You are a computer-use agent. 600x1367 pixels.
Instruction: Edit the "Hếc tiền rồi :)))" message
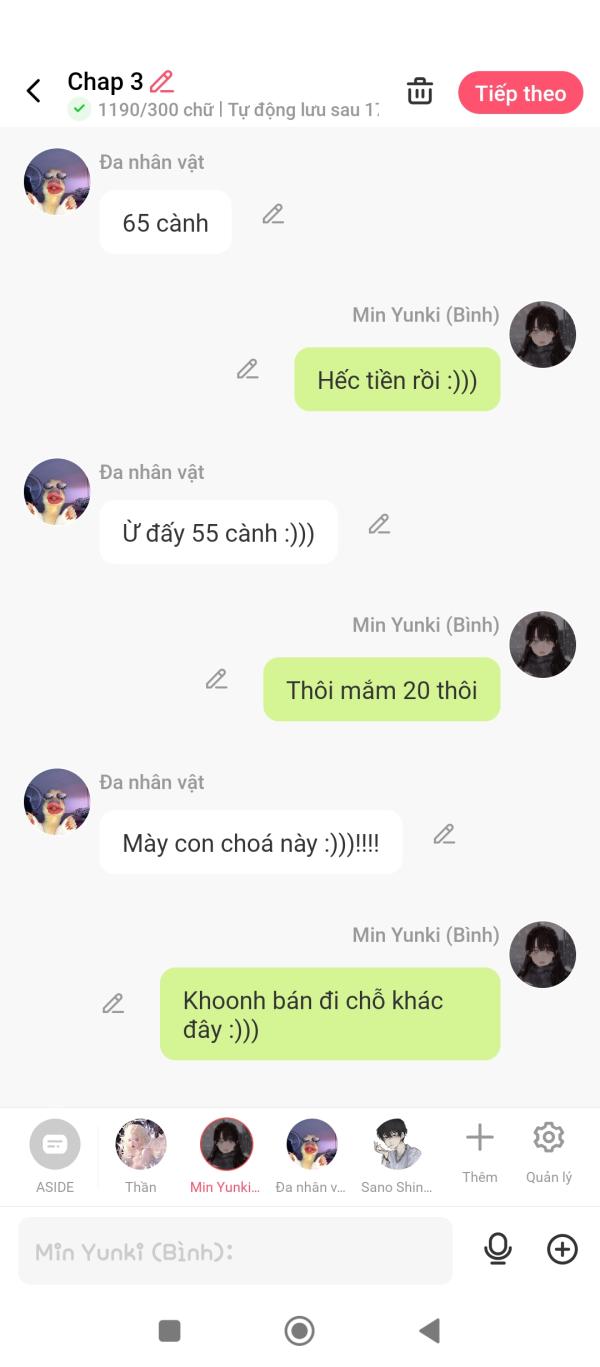click(x=248, y=369)
